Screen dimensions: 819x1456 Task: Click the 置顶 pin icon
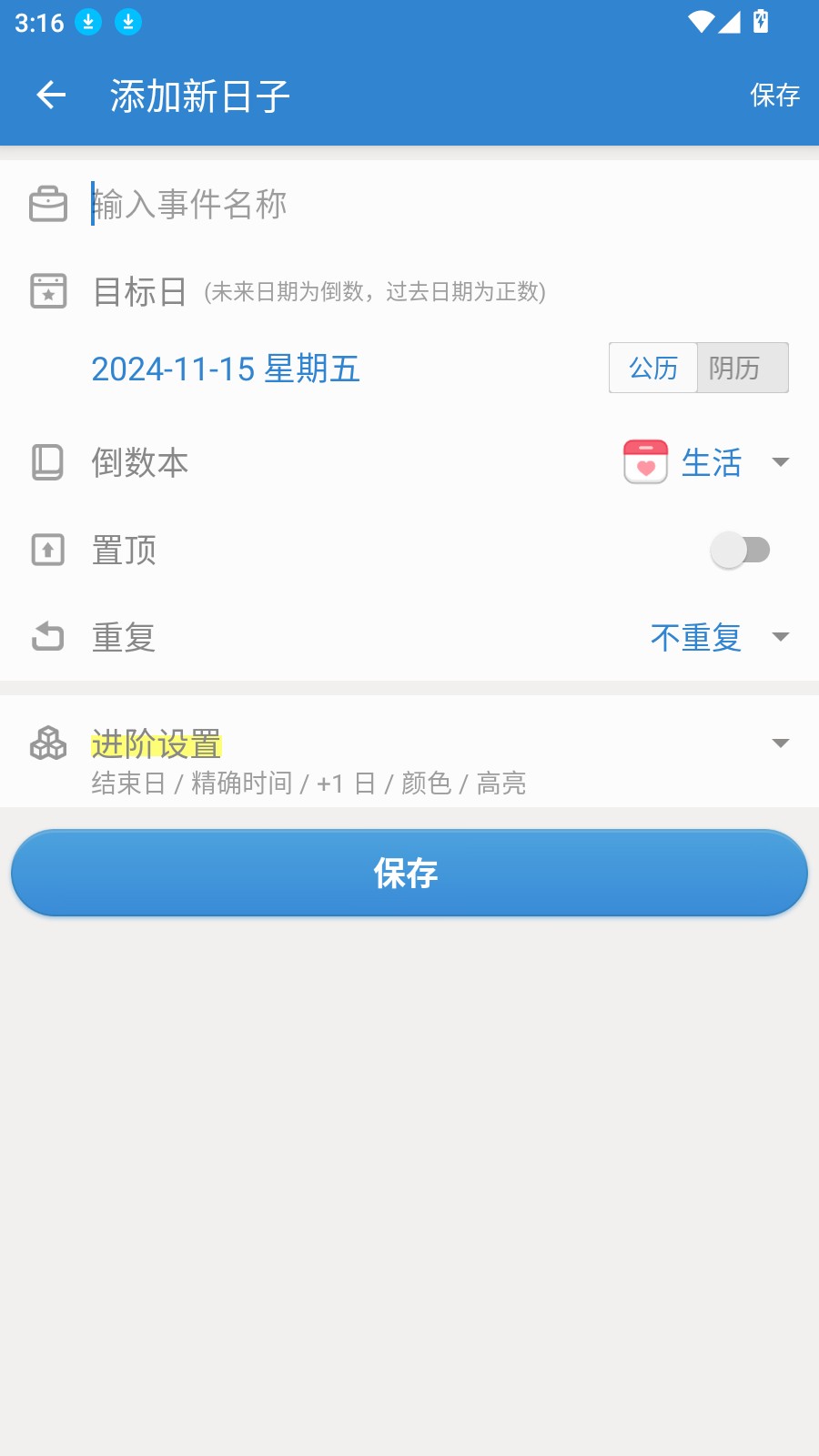47,549
